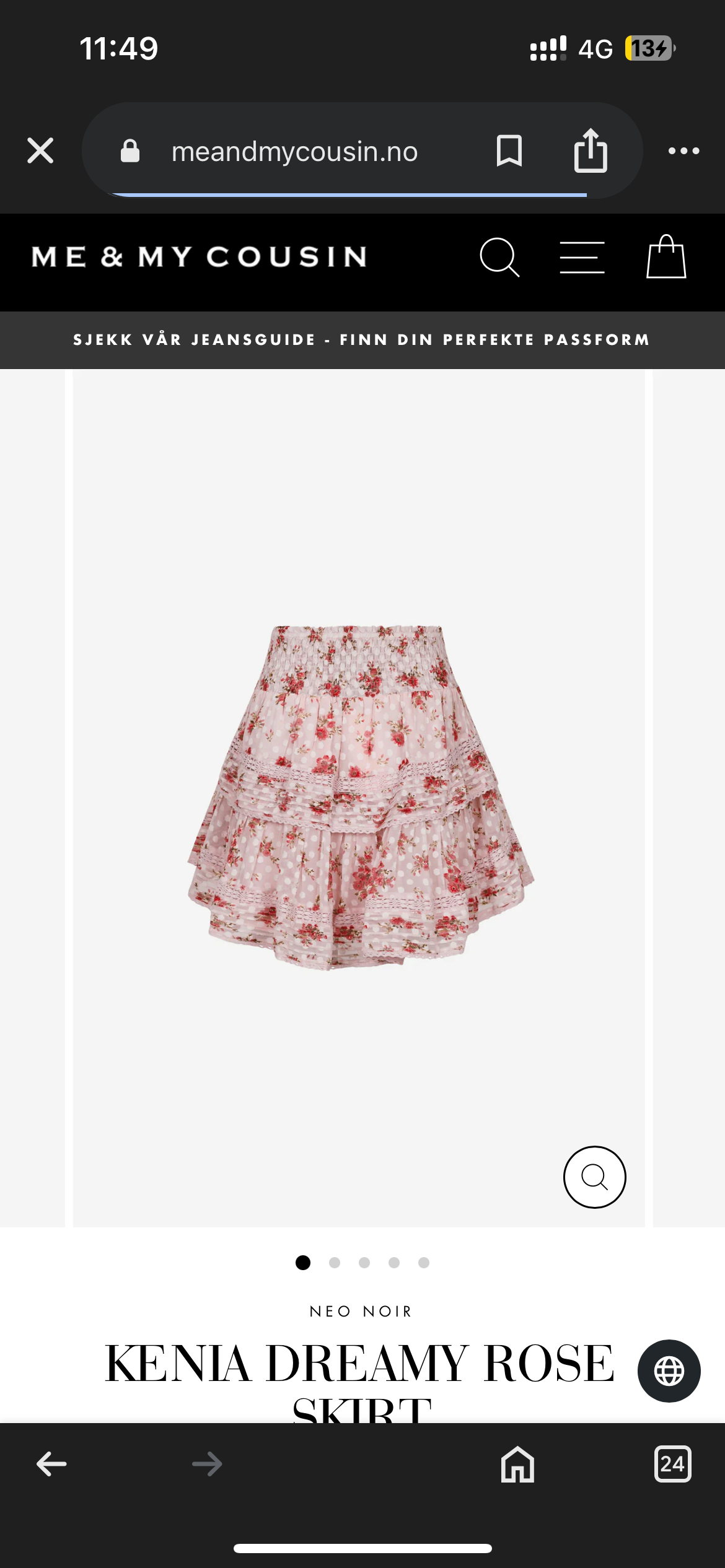Screen dimensions: 725x1568
Task: Go back to the previous page
Action: pyautogui.click(x=51, y=1464)
